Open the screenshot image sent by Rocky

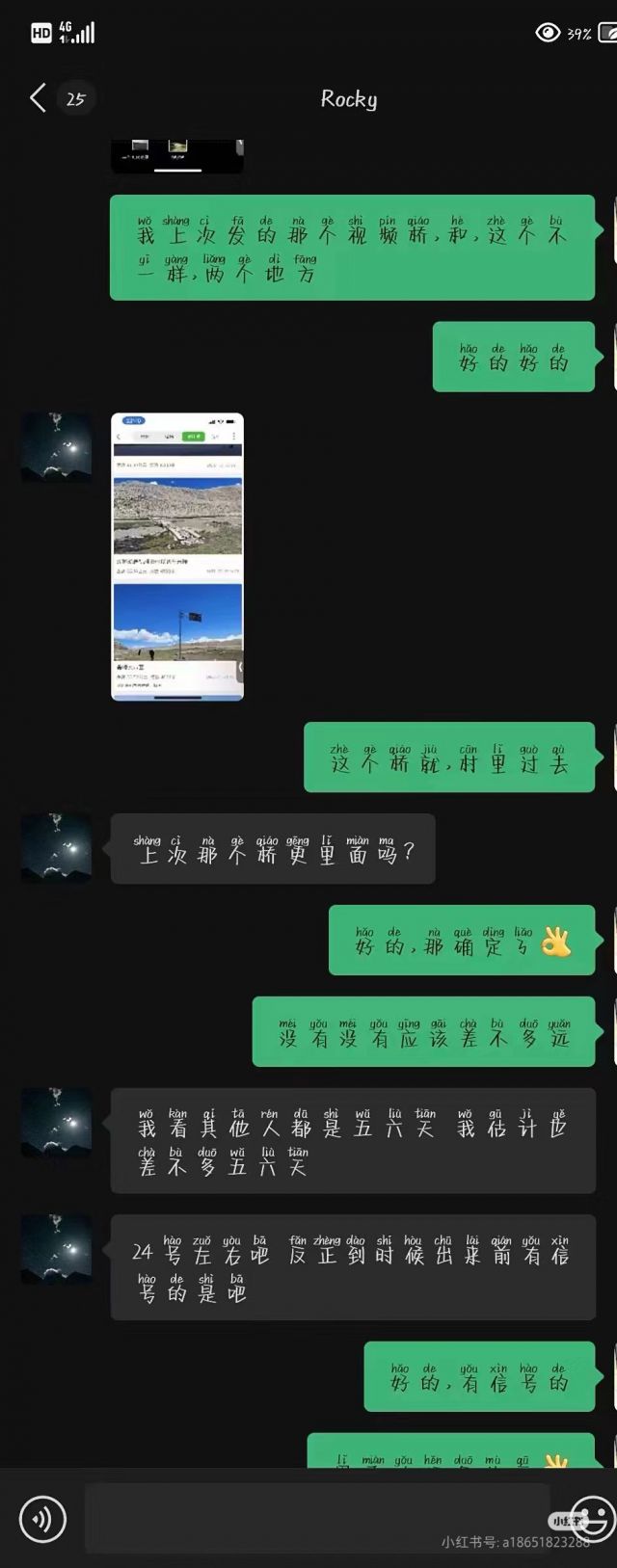click(x=177, y=556)
